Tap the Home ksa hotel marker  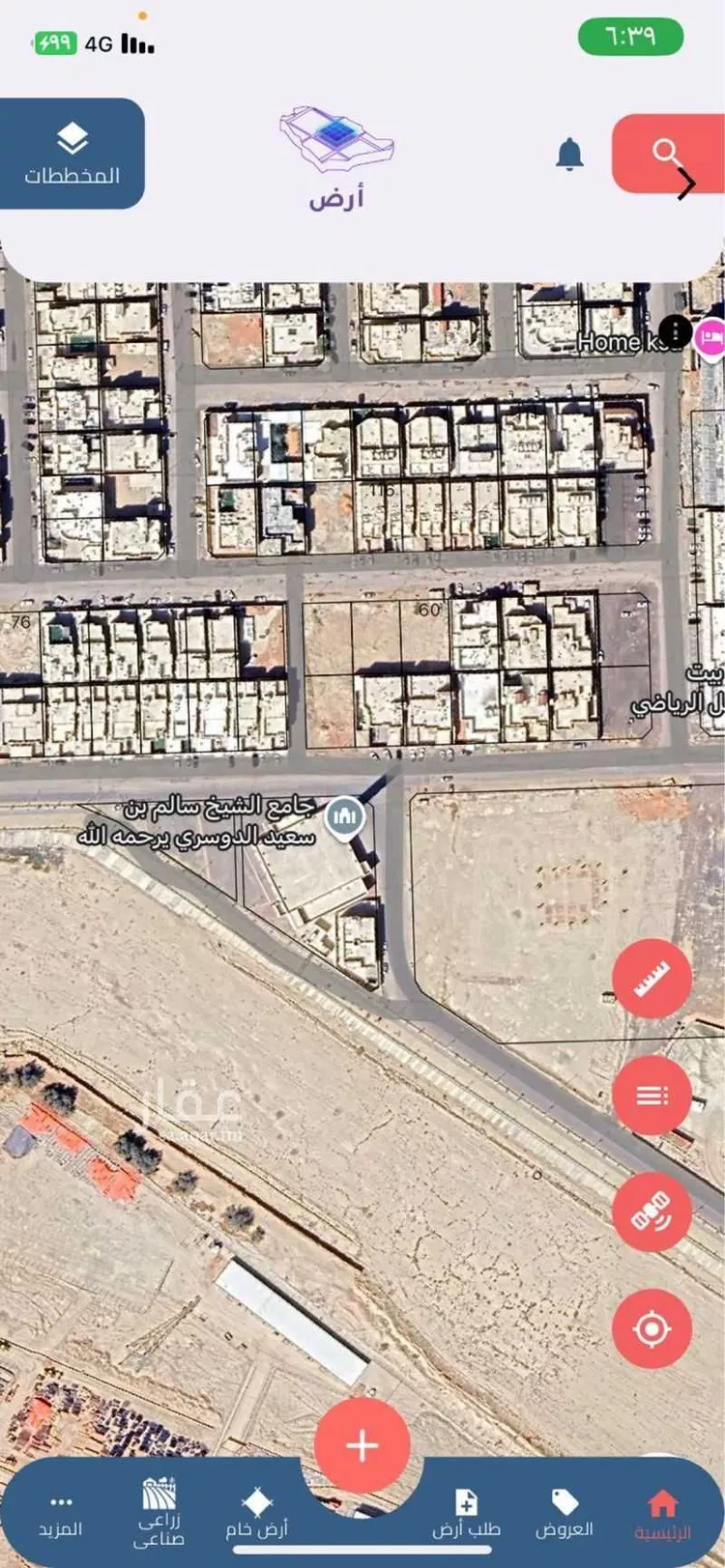711,337
